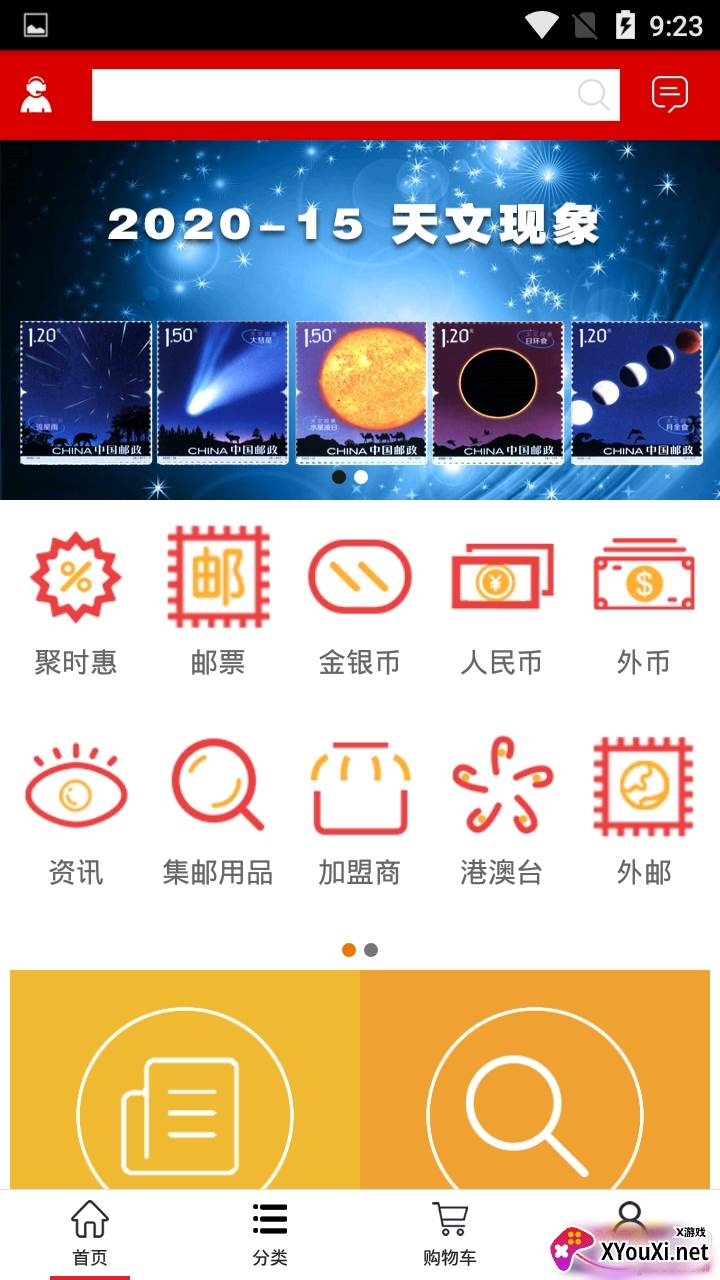
Task: Switch to the 分类 categories tab
Action: tap(270, 1234)
